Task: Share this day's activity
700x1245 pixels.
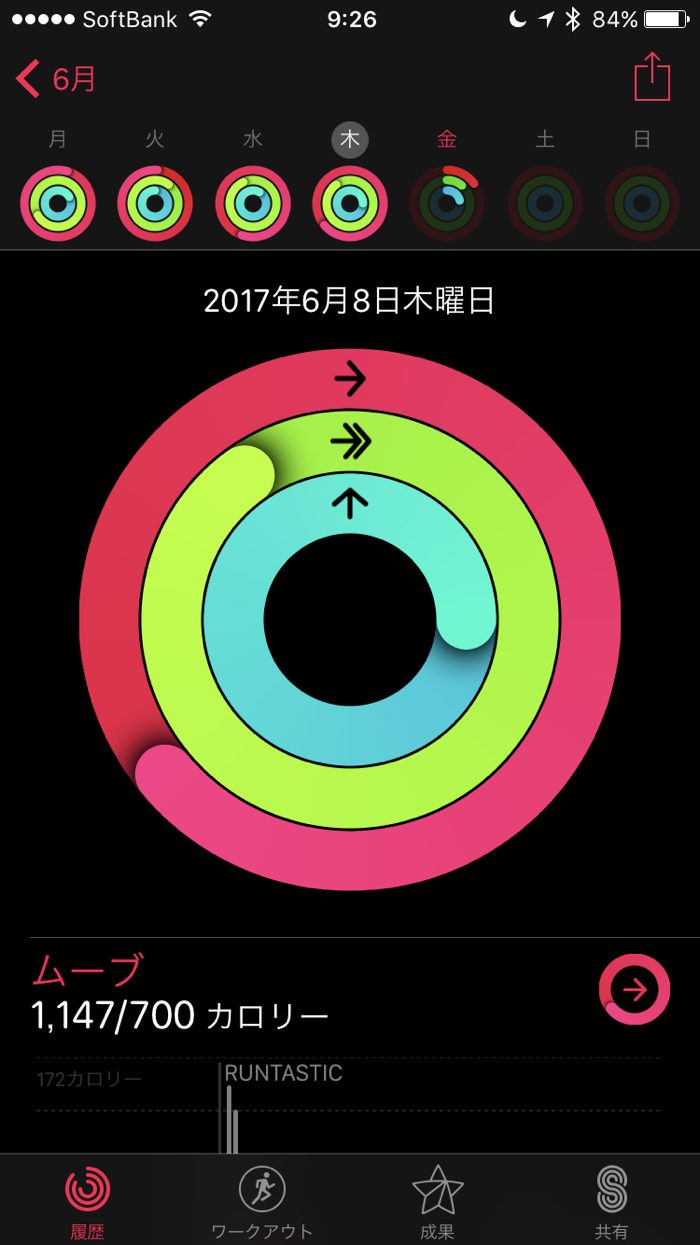Action: 651,77
